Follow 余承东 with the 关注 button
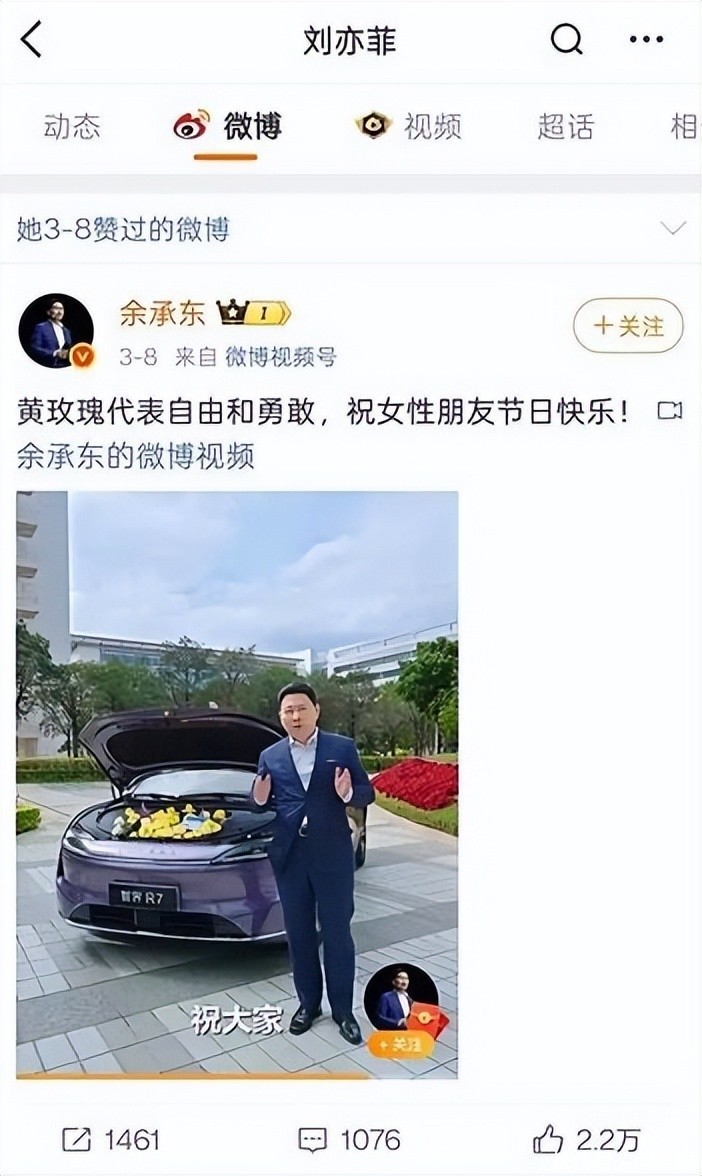 (628, 326)
